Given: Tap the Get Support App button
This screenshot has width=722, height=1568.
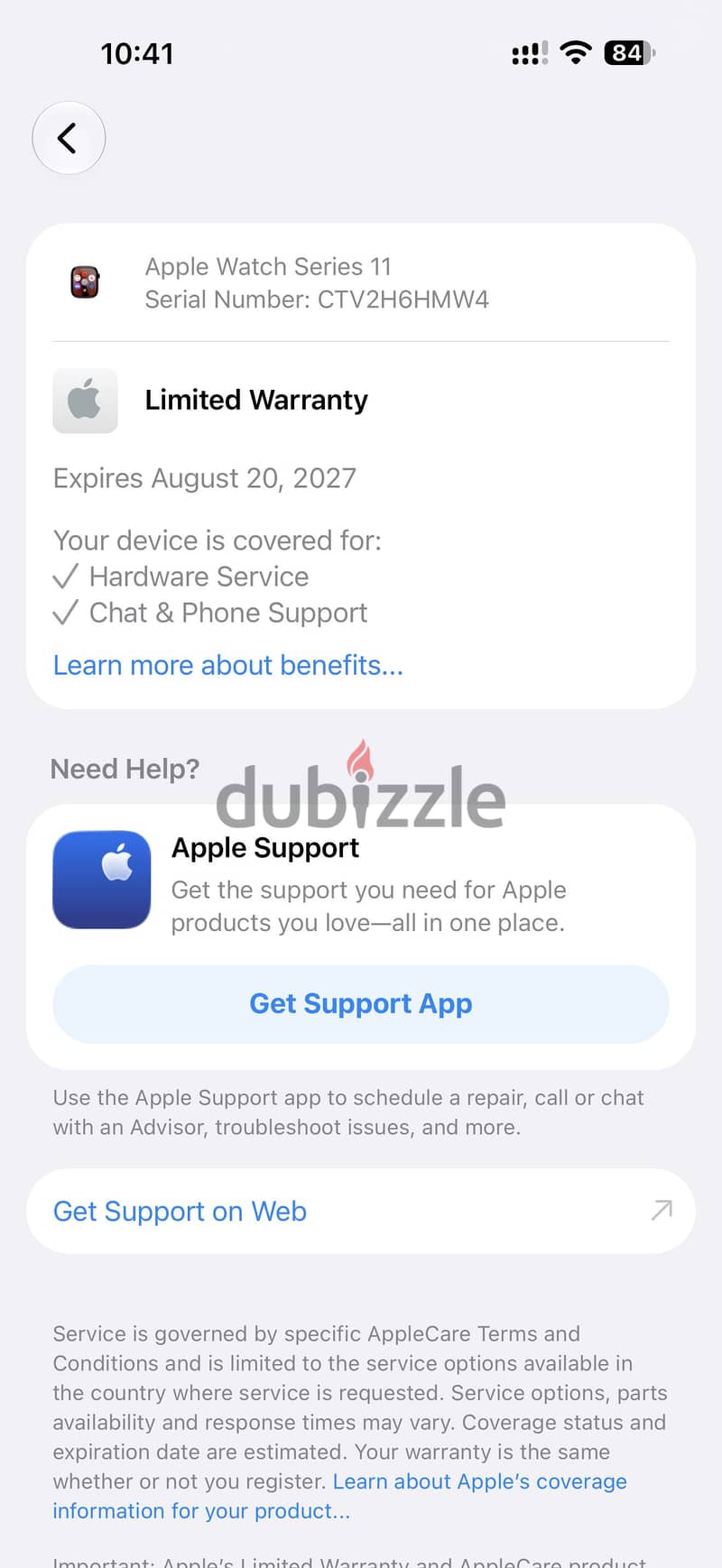Looking at the screenshot, I should click(361, 1004).
